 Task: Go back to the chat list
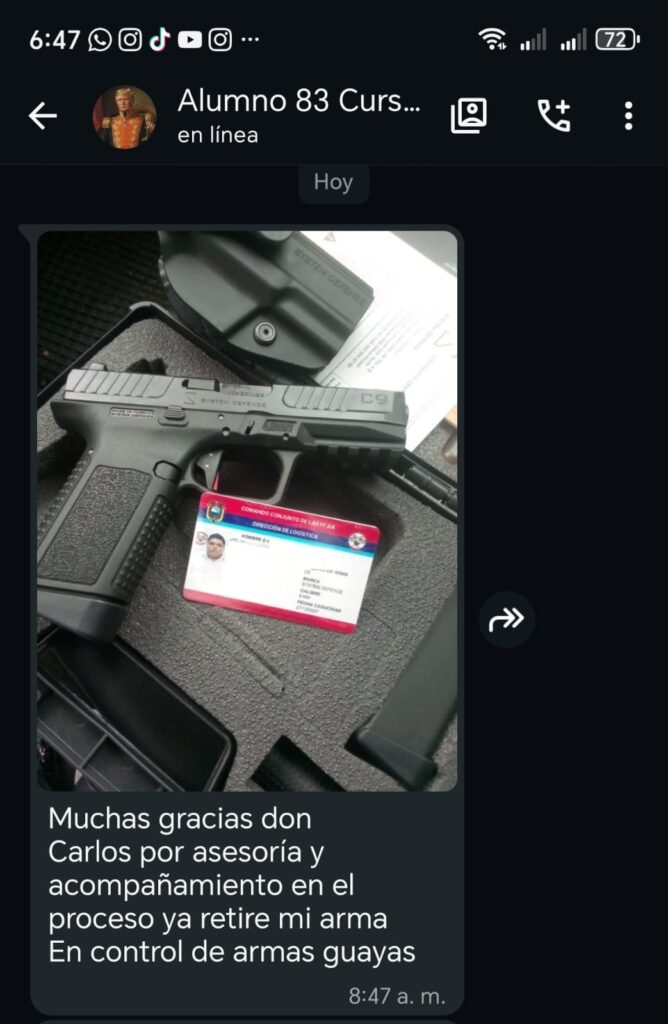[x=42, y=117]
